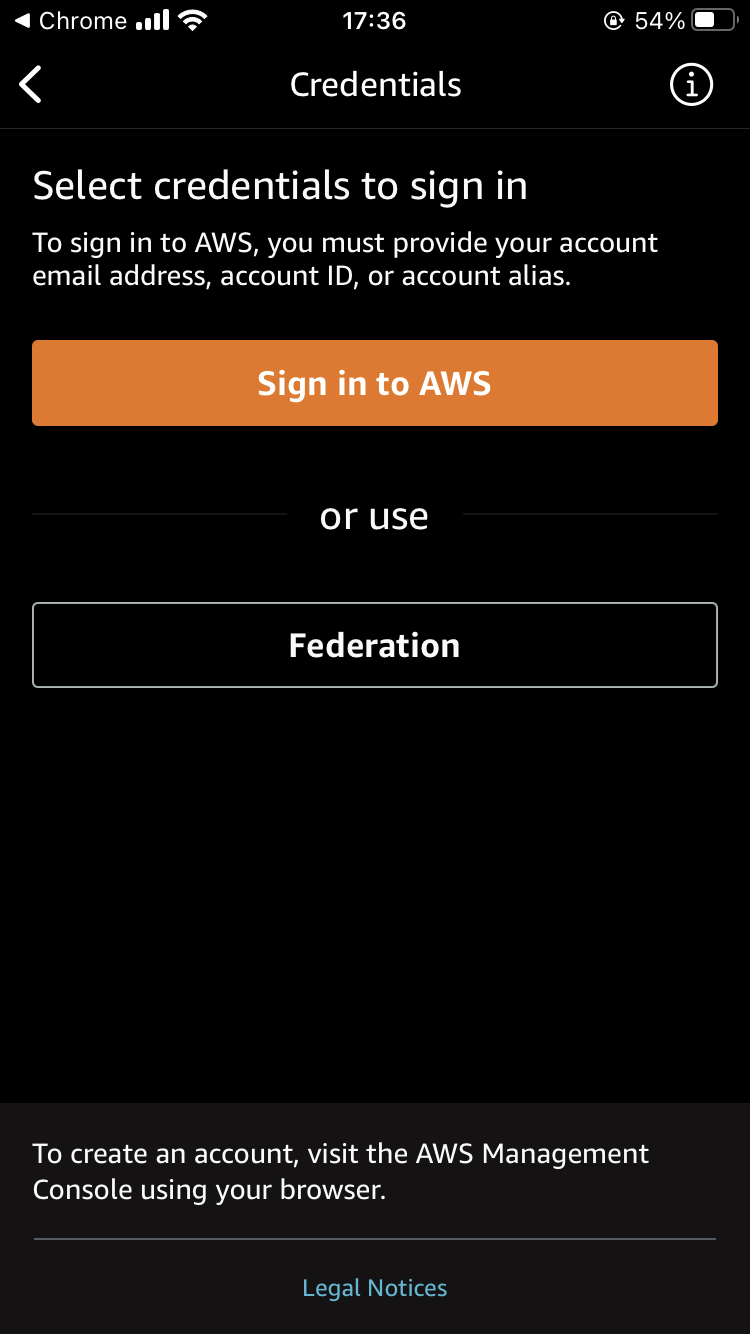Image resolution: width=750 pixels, height=1334 pixels.
Task: Choose the Federation sign-in option
Action: (375, 645)
